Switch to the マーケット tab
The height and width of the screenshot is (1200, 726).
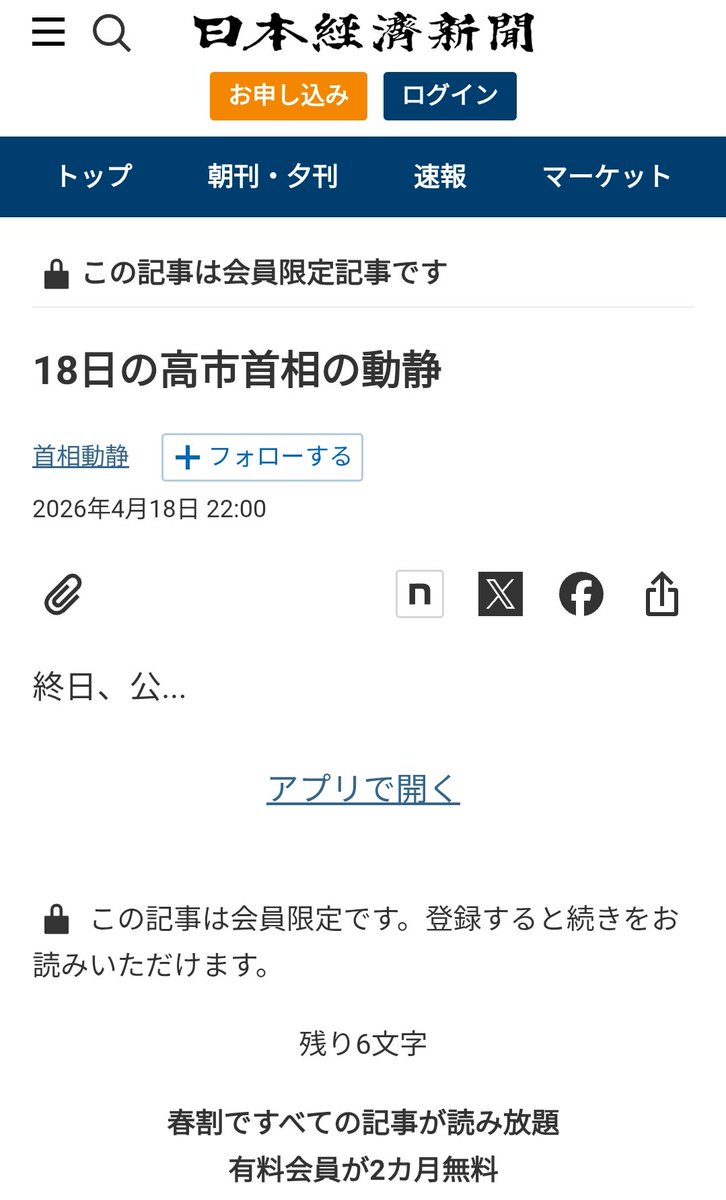(x=606, y=177)
